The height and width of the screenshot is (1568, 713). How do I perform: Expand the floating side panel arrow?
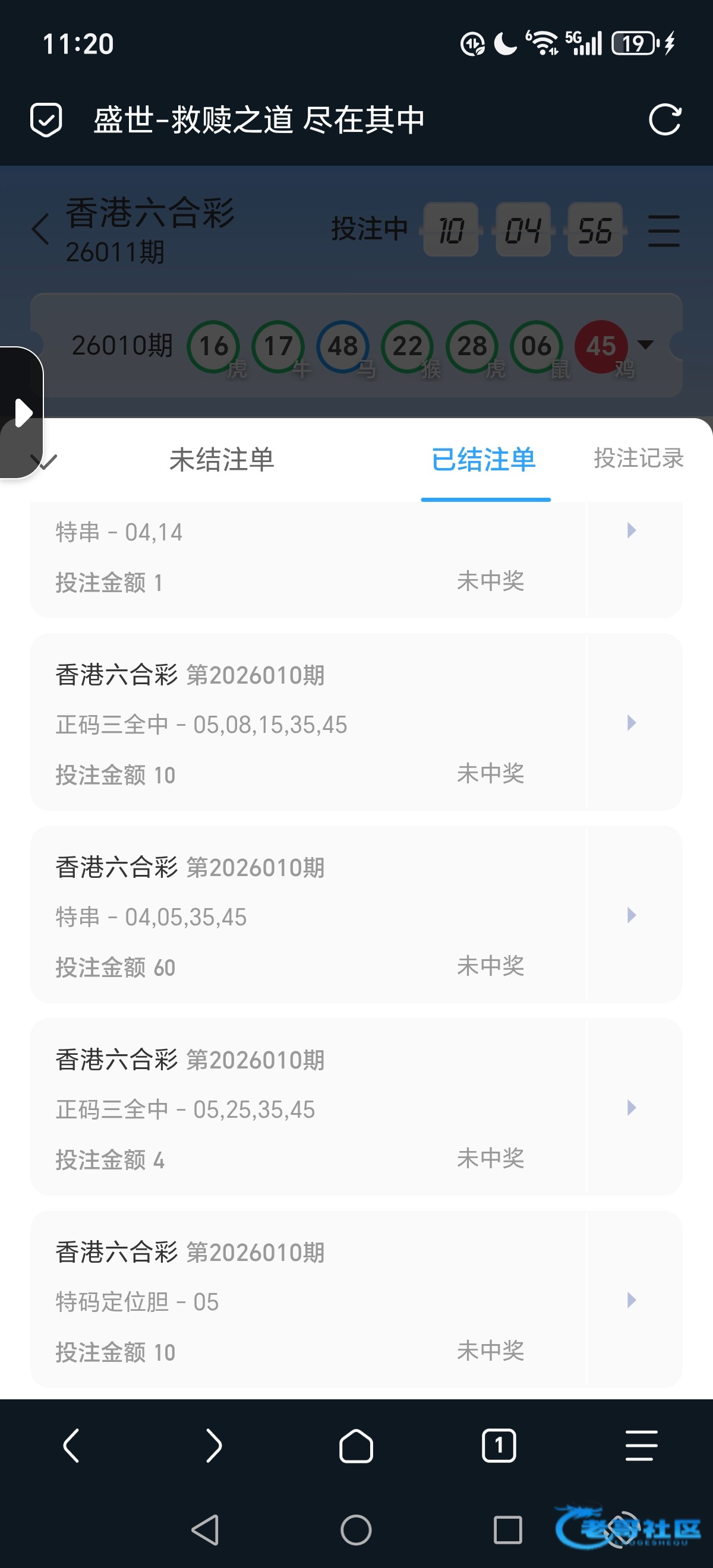[22, 413]
